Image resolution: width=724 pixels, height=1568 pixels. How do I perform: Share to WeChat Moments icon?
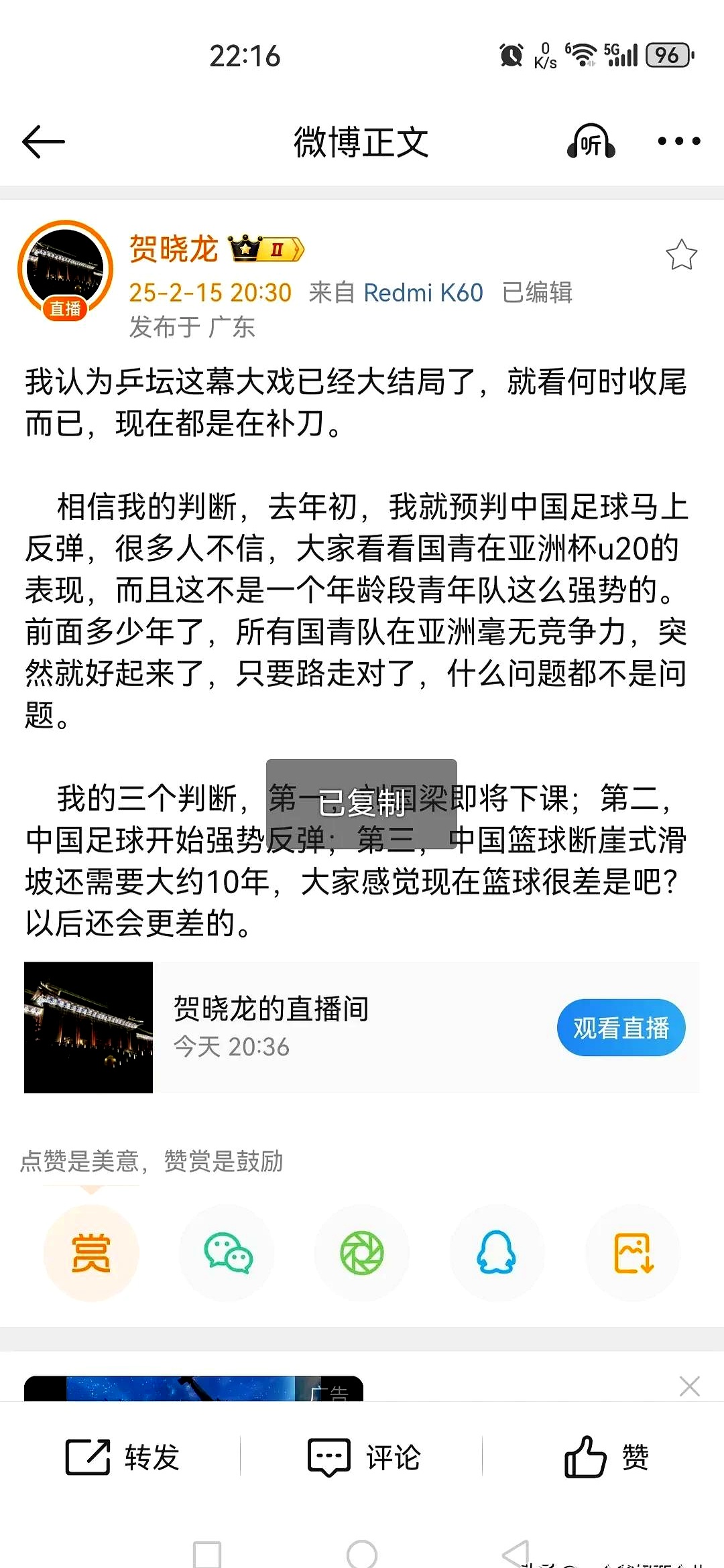pyautogui.click(x=362, y=1253)
